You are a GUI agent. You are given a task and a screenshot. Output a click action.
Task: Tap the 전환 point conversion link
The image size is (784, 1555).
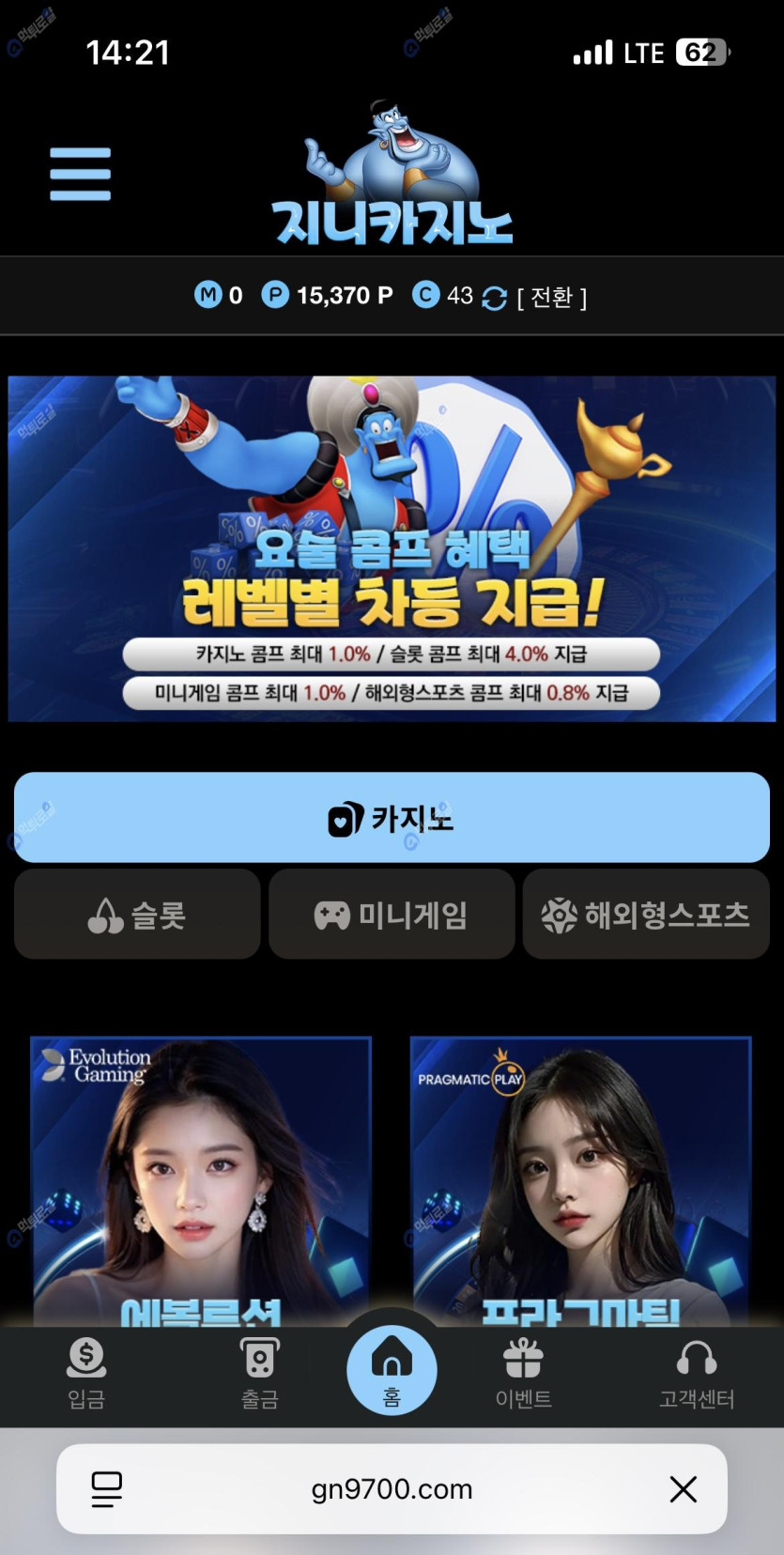(551, 298)
